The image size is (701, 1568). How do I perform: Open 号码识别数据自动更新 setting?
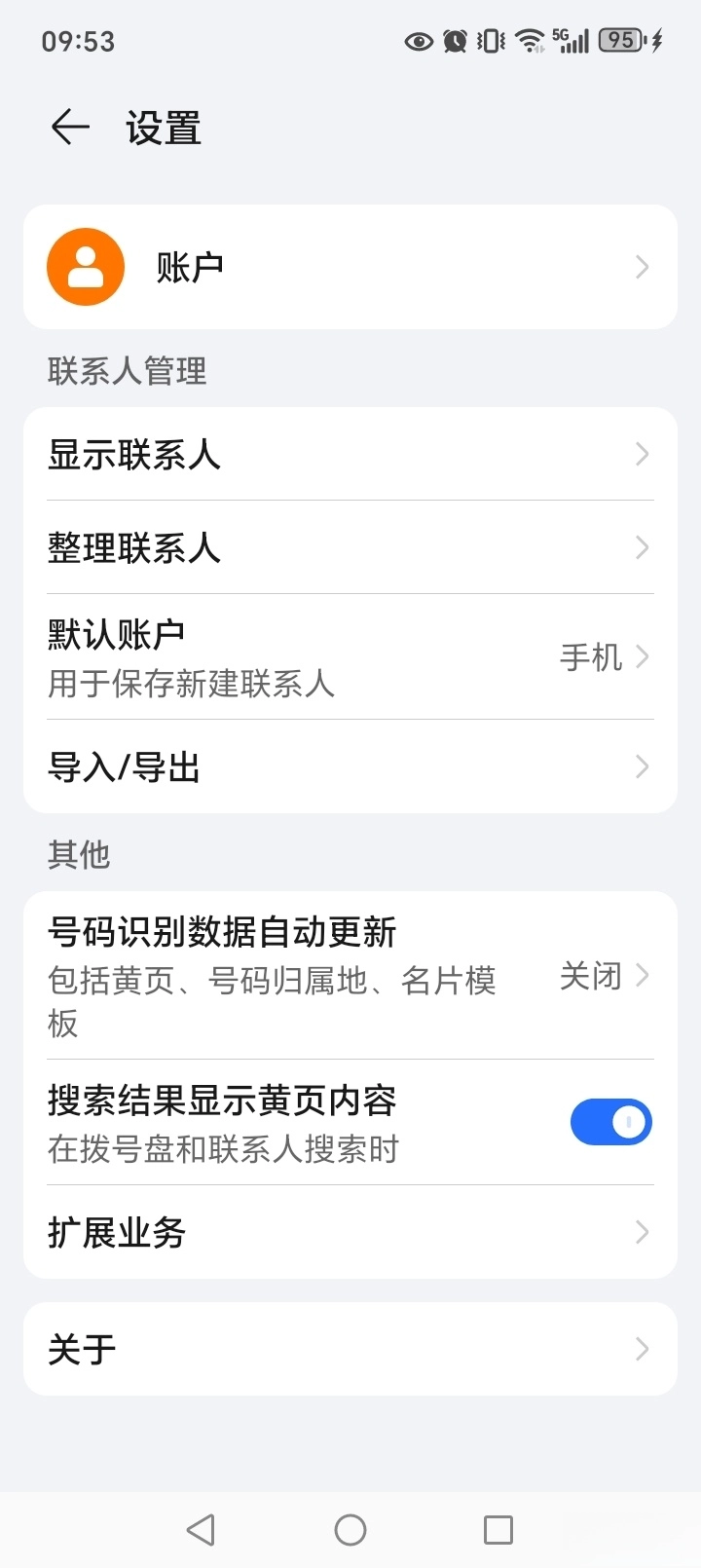(350, 976)
